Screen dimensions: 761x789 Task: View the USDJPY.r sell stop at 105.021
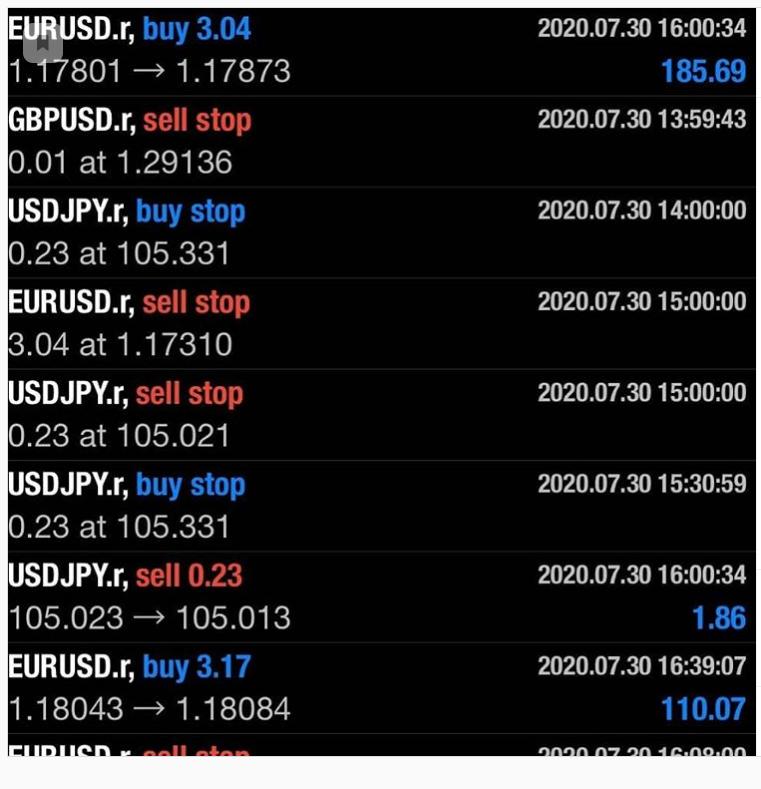point(380,414)
